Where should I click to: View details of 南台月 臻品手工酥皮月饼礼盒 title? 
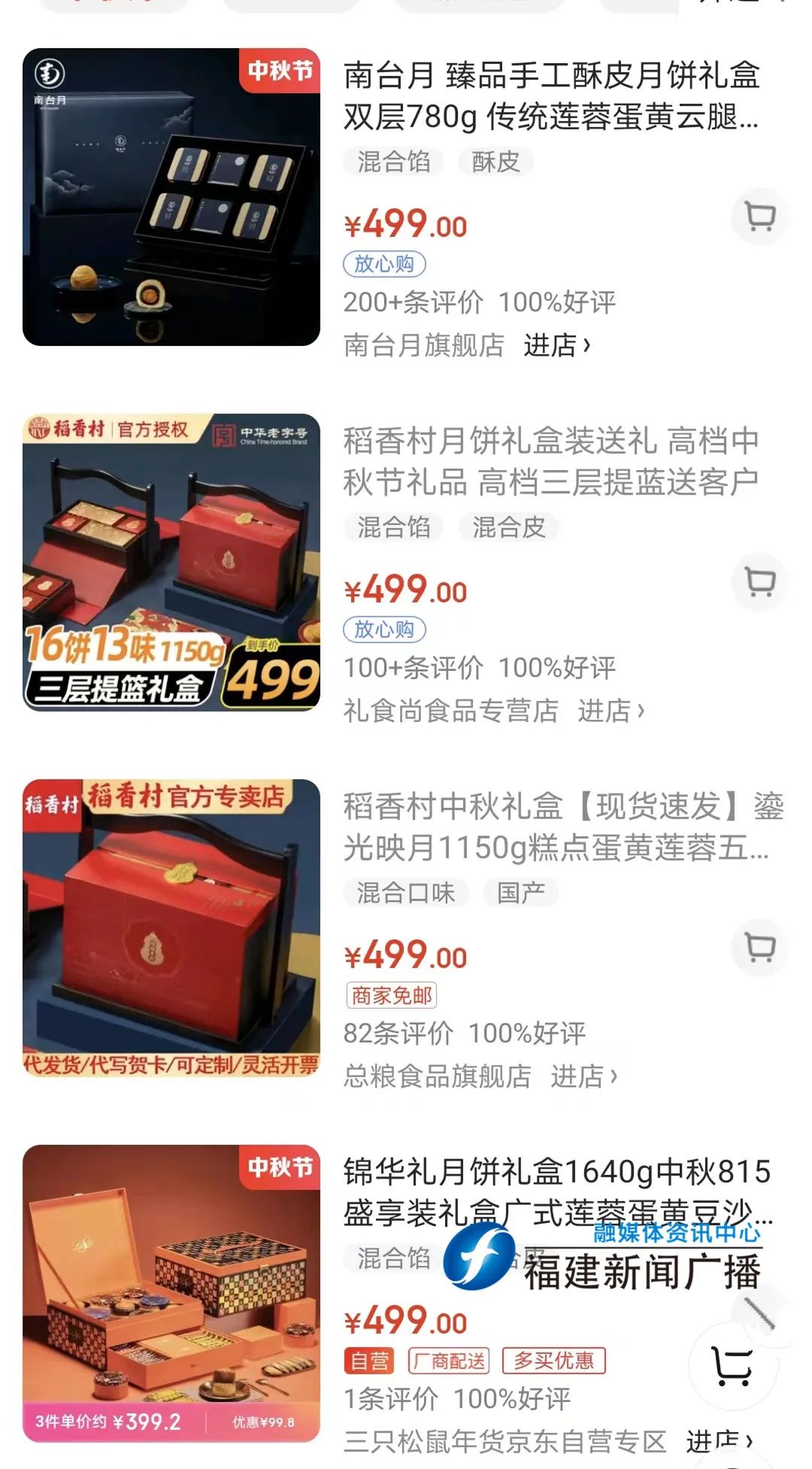pyautogui.click(x=551, y=96)
